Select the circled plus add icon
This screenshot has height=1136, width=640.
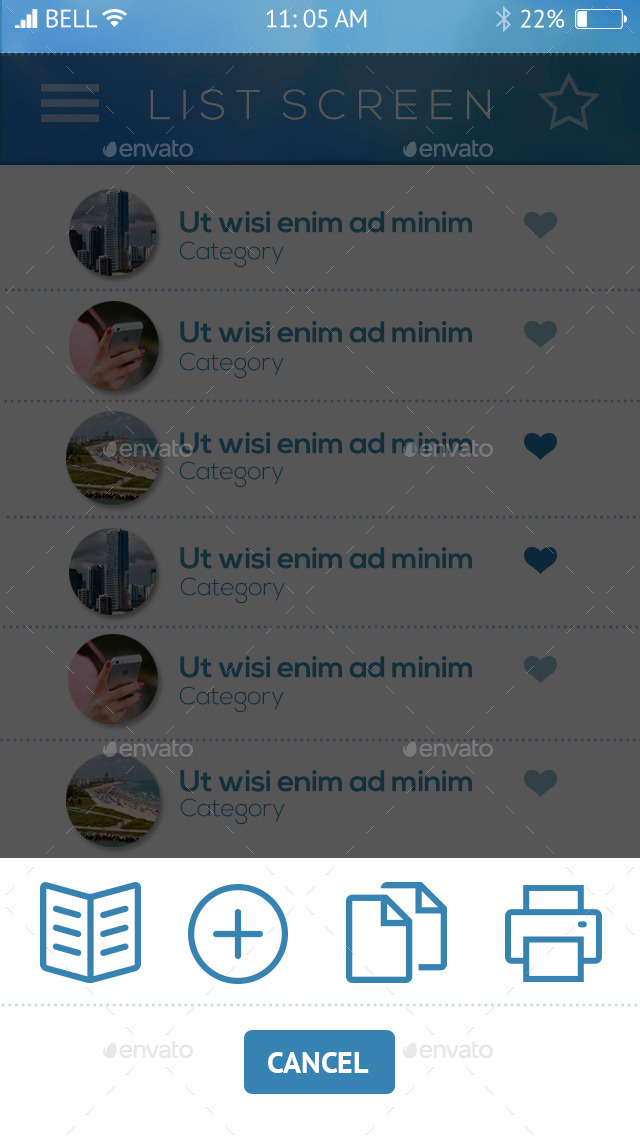(x=238, y=934)
